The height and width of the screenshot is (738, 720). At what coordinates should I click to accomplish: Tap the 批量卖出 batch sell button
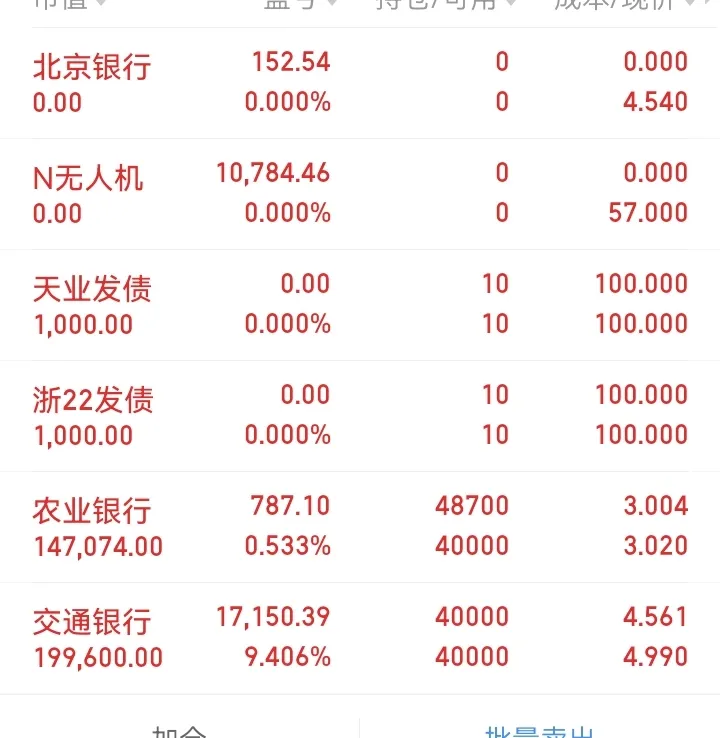click(538, 730)
